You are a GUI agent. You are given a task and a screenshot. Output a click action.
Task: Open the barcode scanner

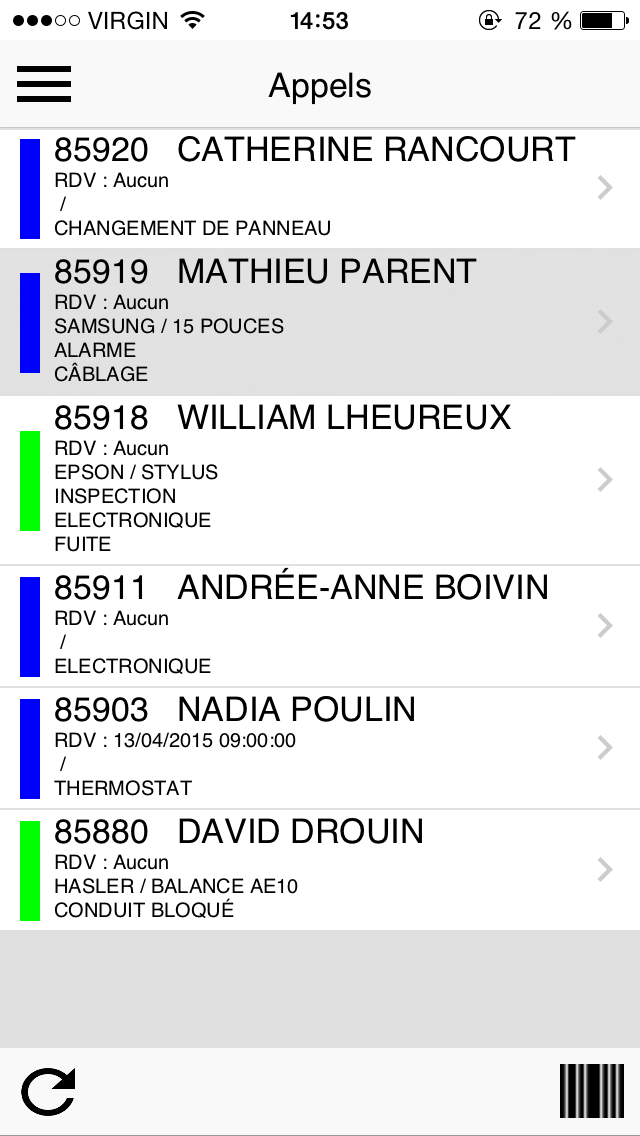[585, 1091]
